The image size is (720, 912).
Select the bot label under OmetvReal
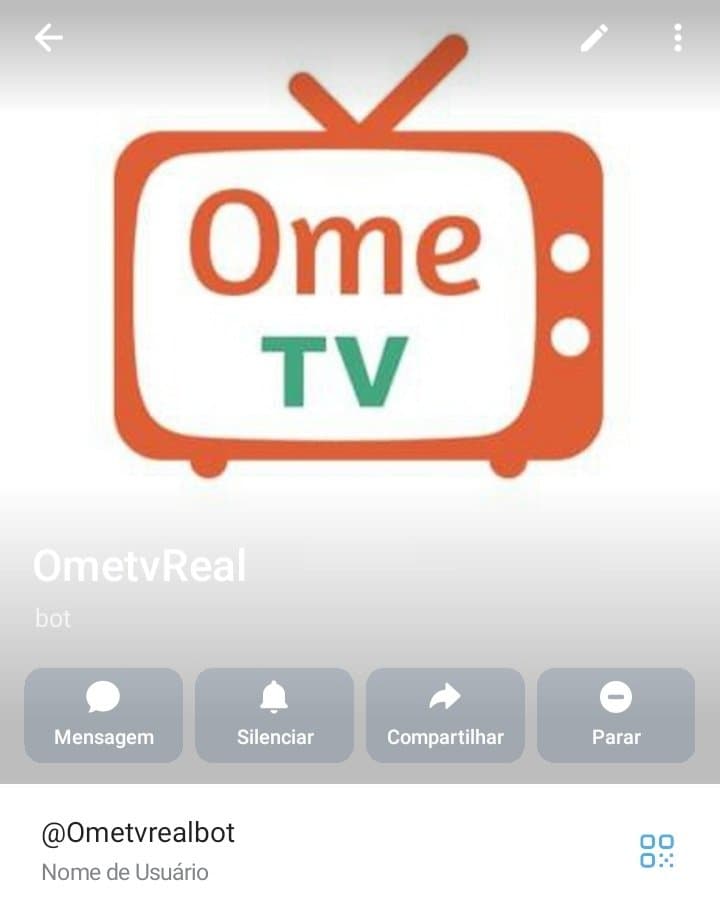click(54, 618)
